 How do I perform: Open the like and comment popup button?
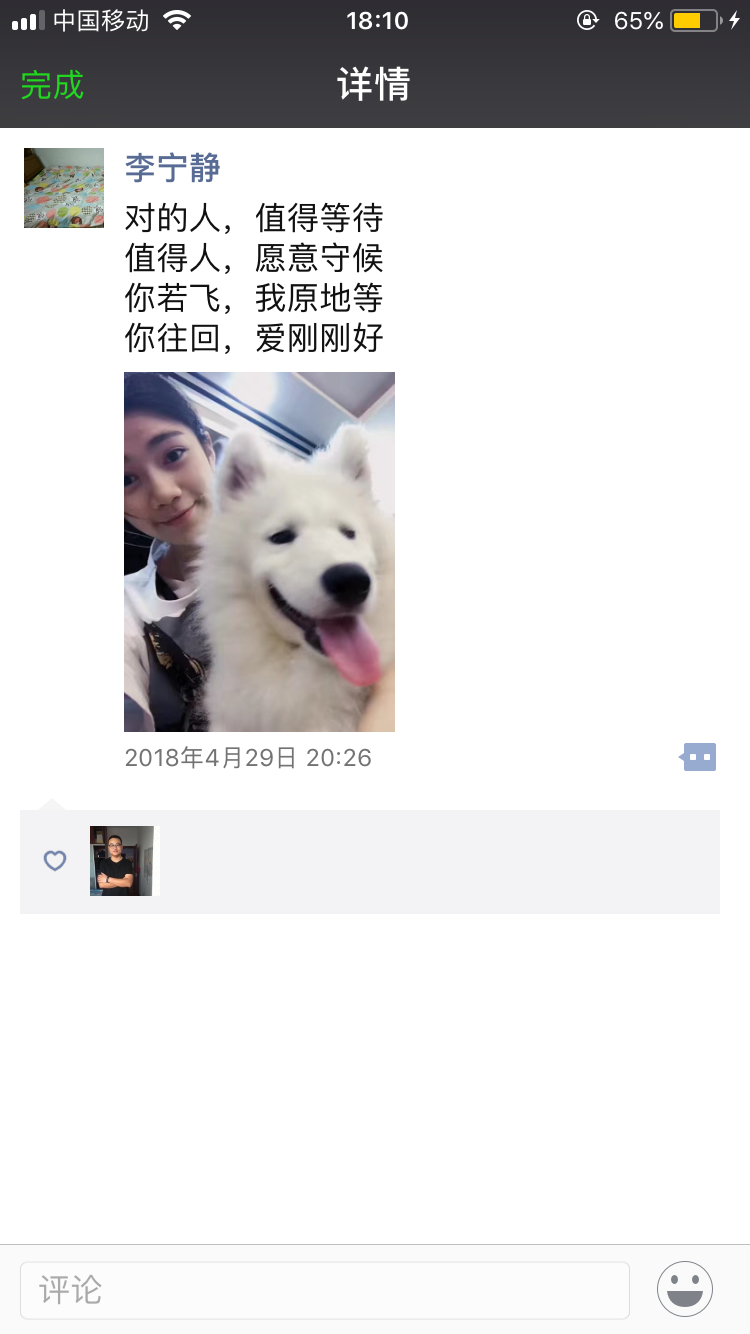point(698,757)
